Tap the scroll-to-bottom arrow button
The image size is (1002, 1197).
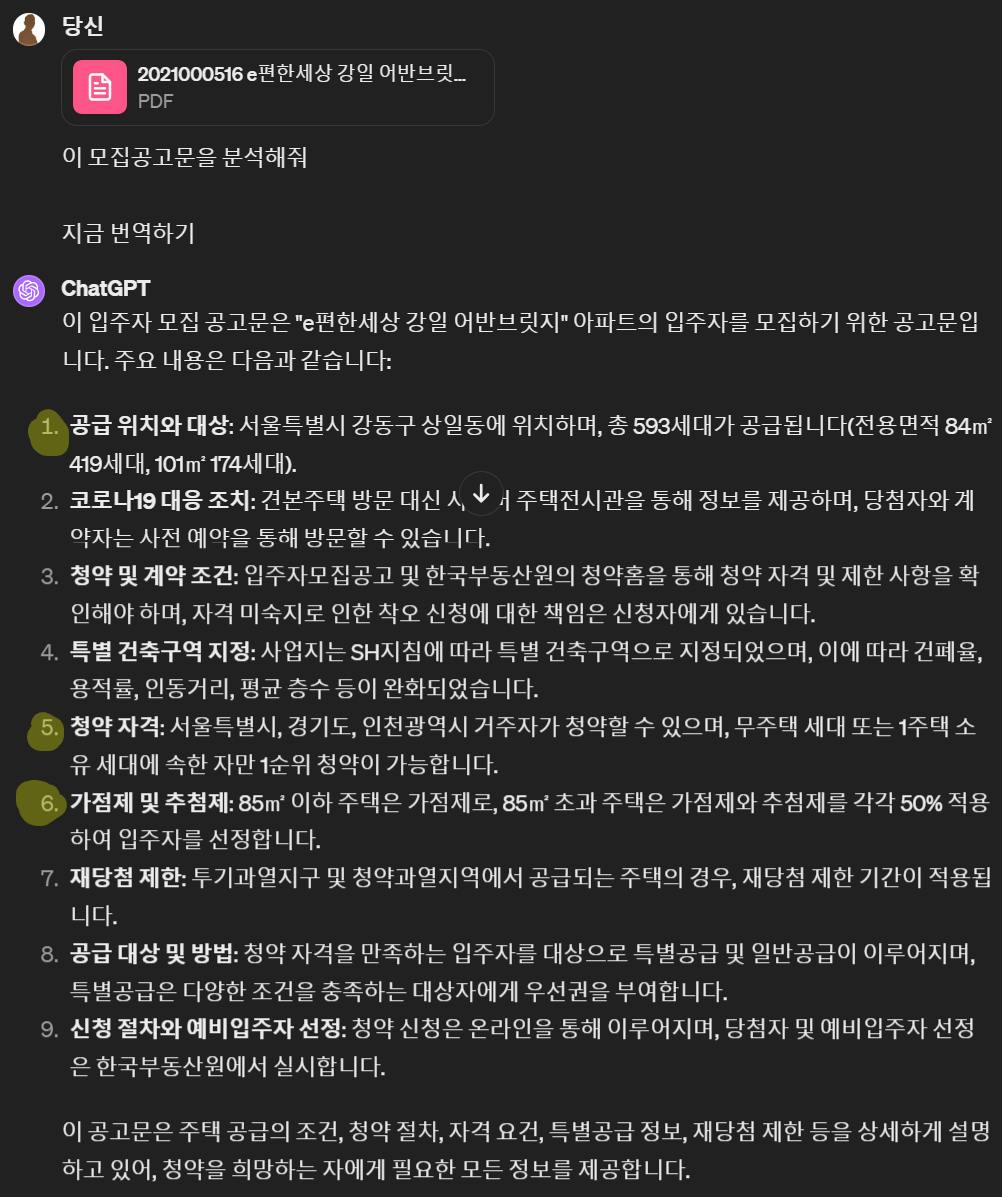click(x=481, y=493)
